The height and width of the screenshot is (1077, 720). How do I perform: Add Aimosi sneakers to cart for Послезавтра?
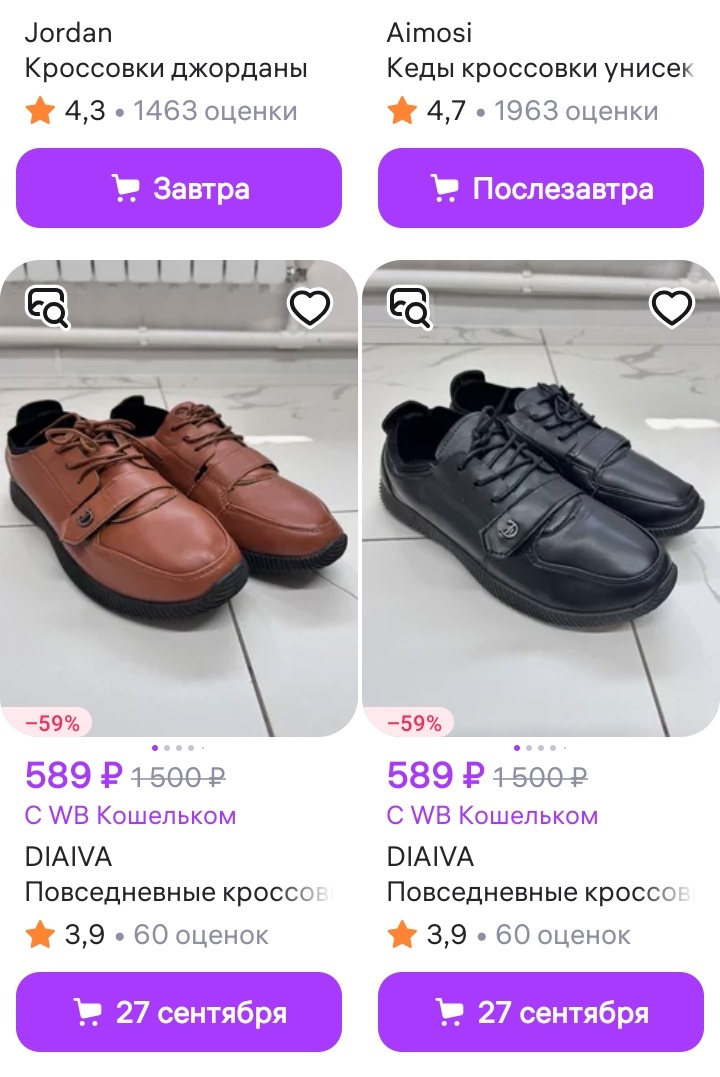[x=541, y=188]
